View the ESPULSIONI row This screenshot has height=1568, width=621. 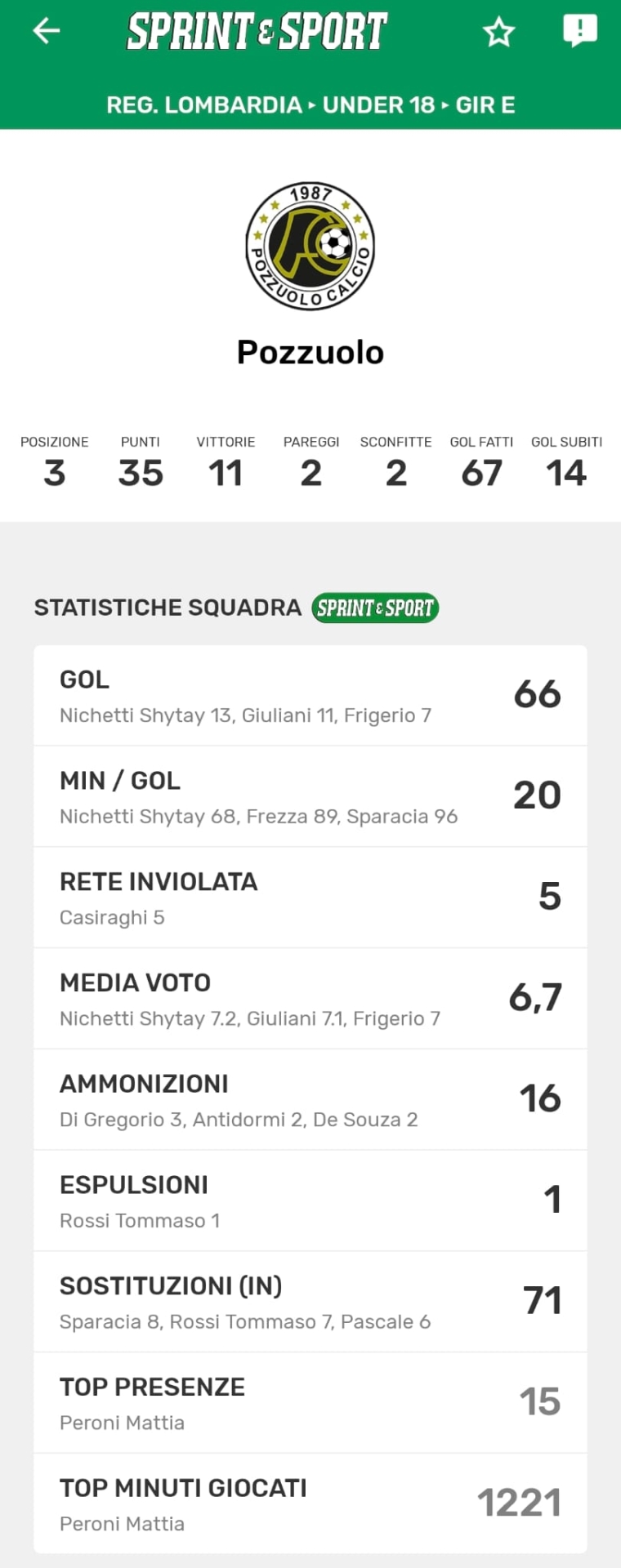pos(310,1201)
